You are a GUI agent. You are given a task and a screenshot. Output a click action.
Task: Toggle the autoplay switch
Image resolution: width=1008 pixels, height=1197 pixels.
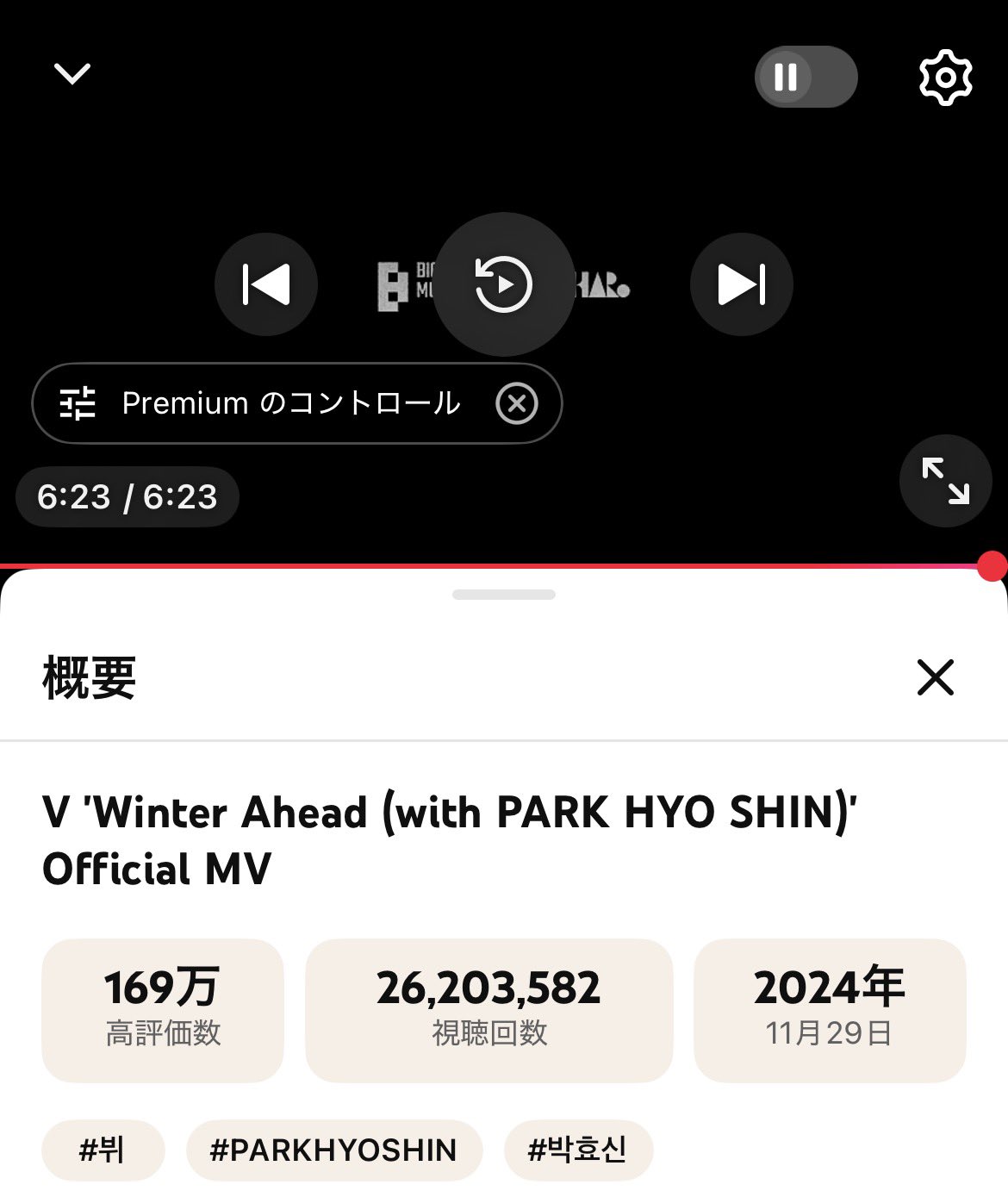point(806,77)
